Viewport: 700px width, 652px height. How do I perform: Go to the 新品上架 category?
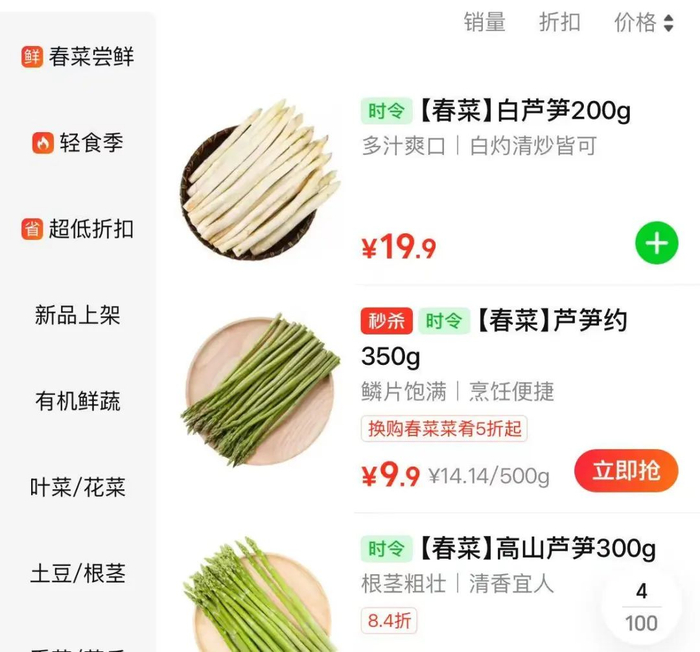78,316
